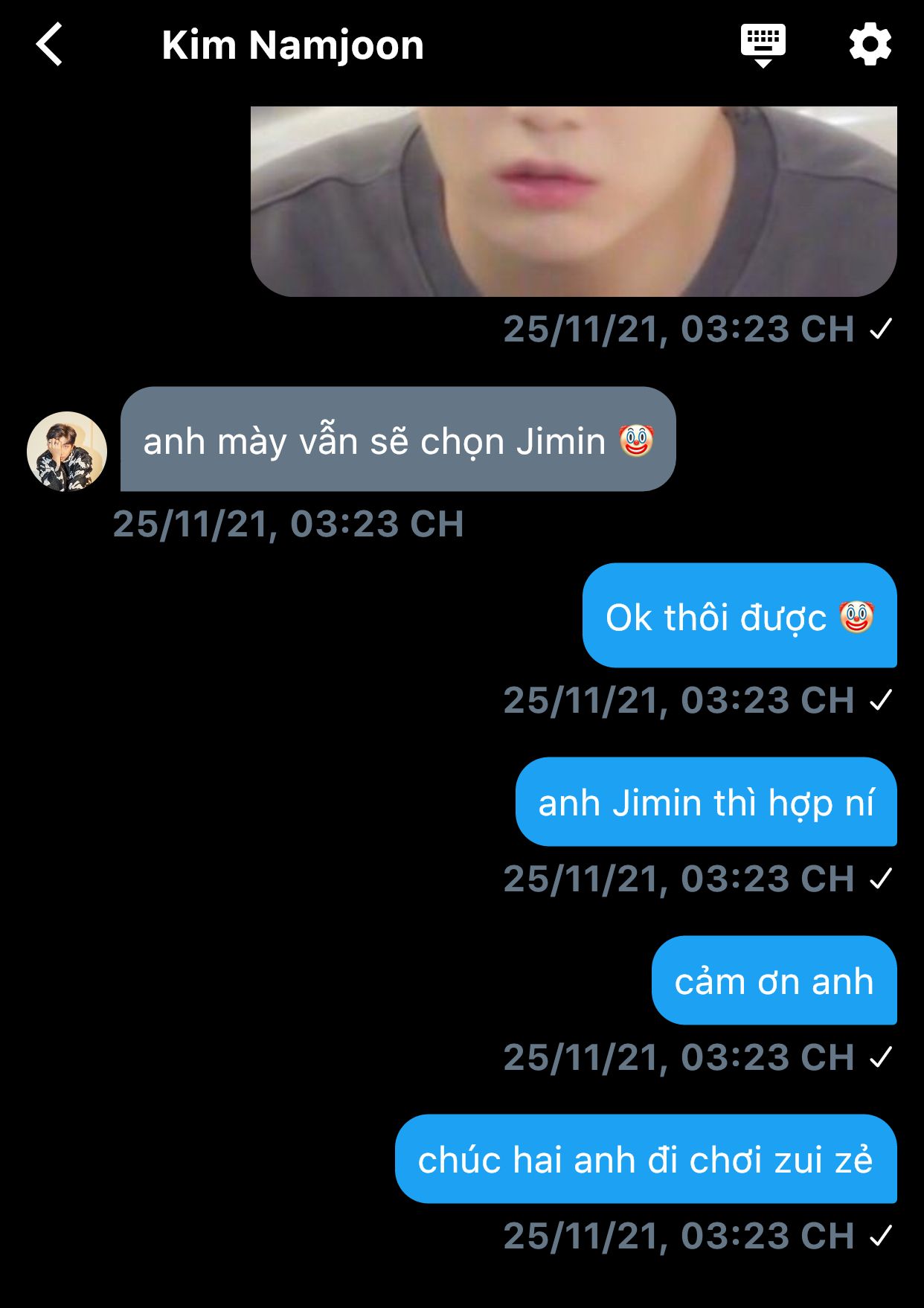Viewport: 924px width, 1308px height.
Task: Open the photo sent in chat
Action: (573, 201)
